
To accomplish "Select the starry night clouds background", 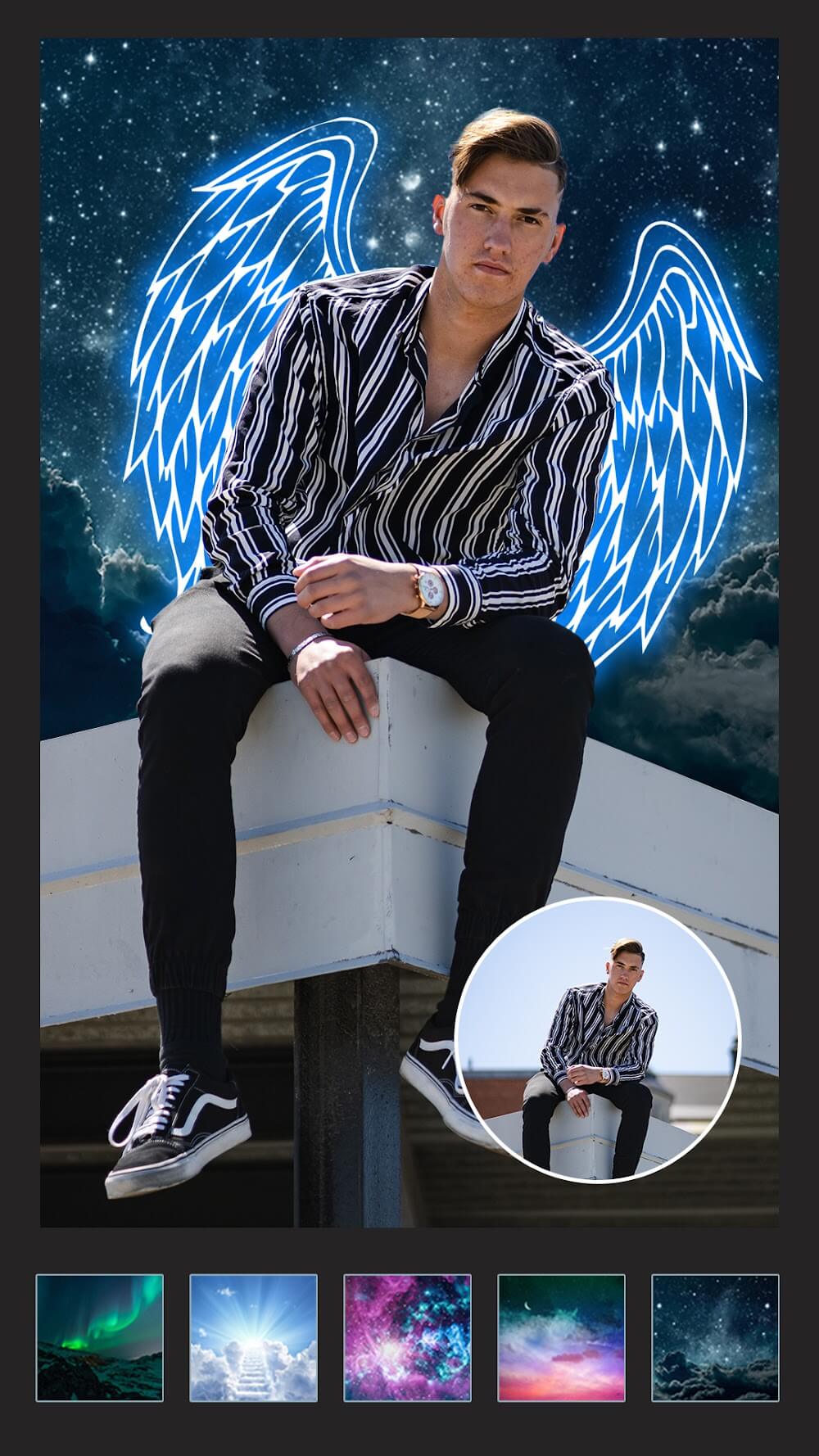I will [x=715, y=1337].
